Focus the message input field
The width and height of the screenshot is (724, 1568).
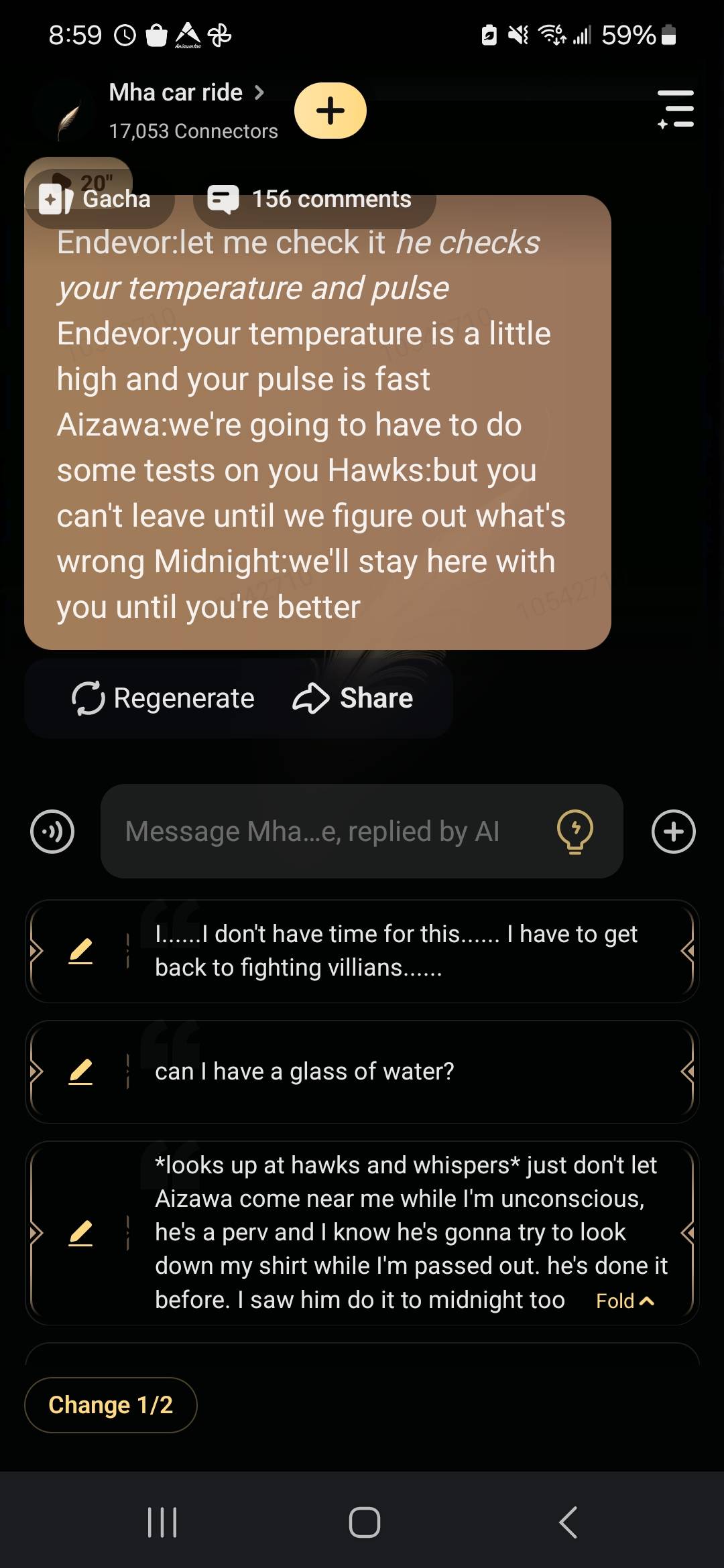(x=322, y=832)
